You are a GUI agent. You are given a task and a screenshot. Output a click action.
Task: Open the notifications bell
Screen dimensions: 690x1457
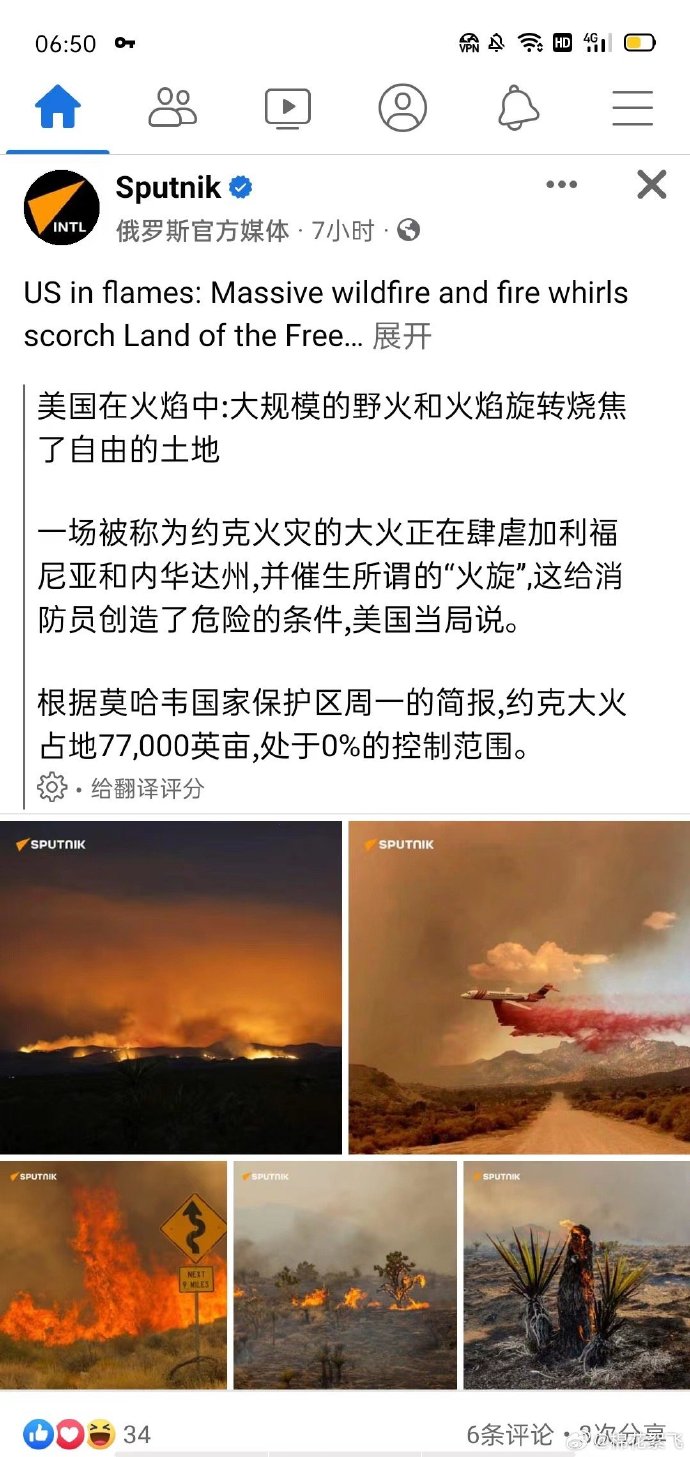pyautogui.click(x=518, y=108)
